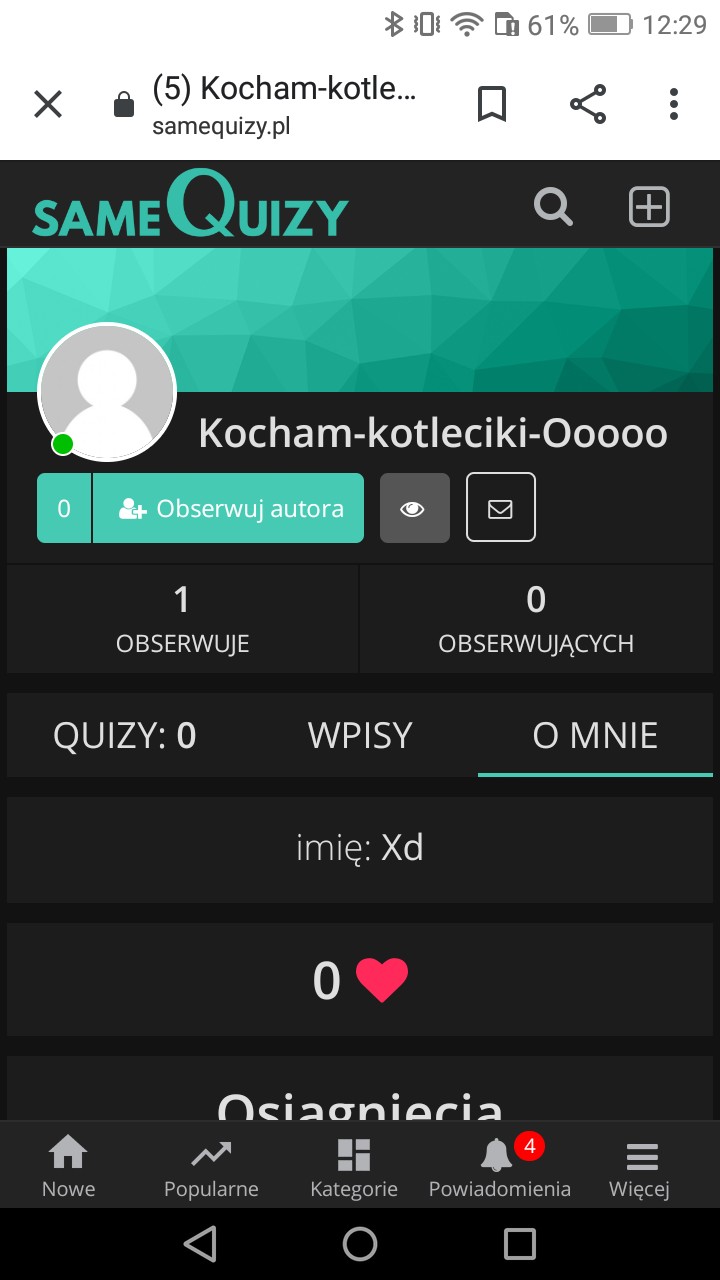Screen dimensions: 720x1280
Task: Open the browser overflow menu
Action: pyautogui.click(x=674, y=104)
